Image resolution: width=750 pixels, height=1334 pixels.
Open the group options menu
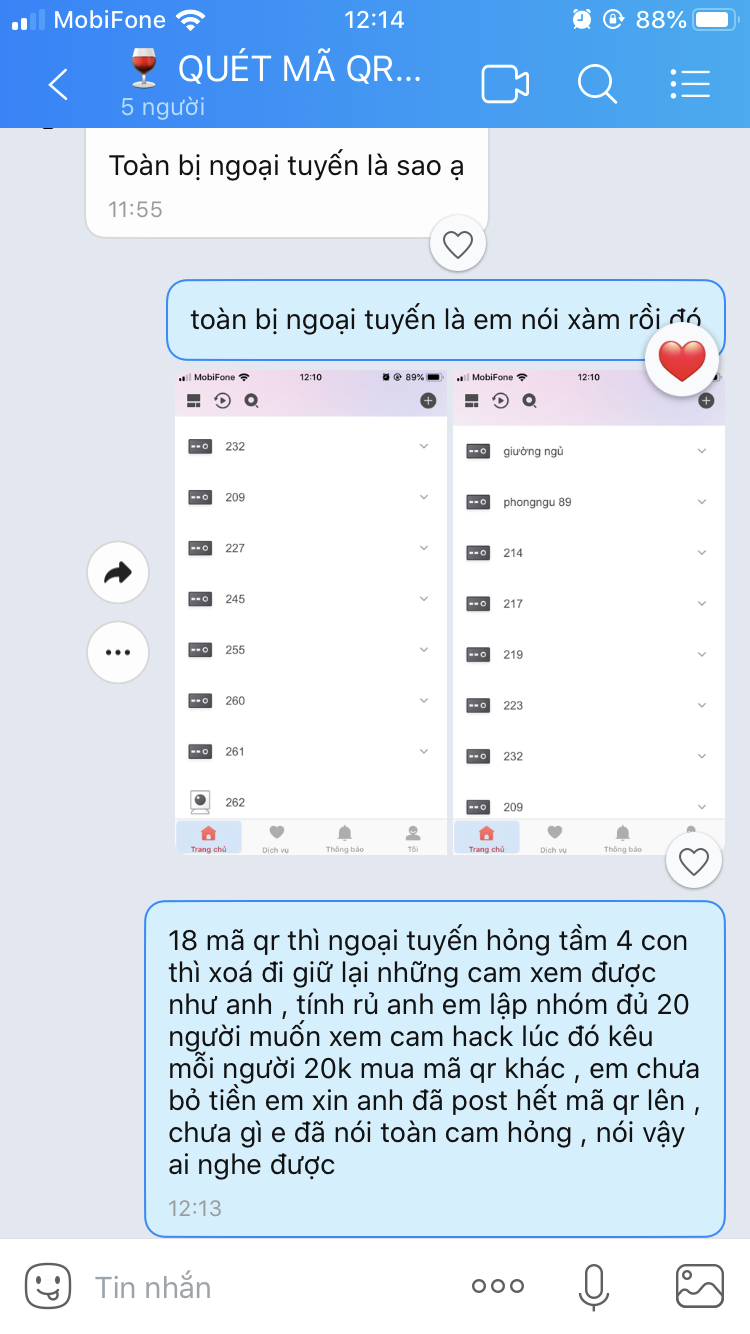point(690,84)
